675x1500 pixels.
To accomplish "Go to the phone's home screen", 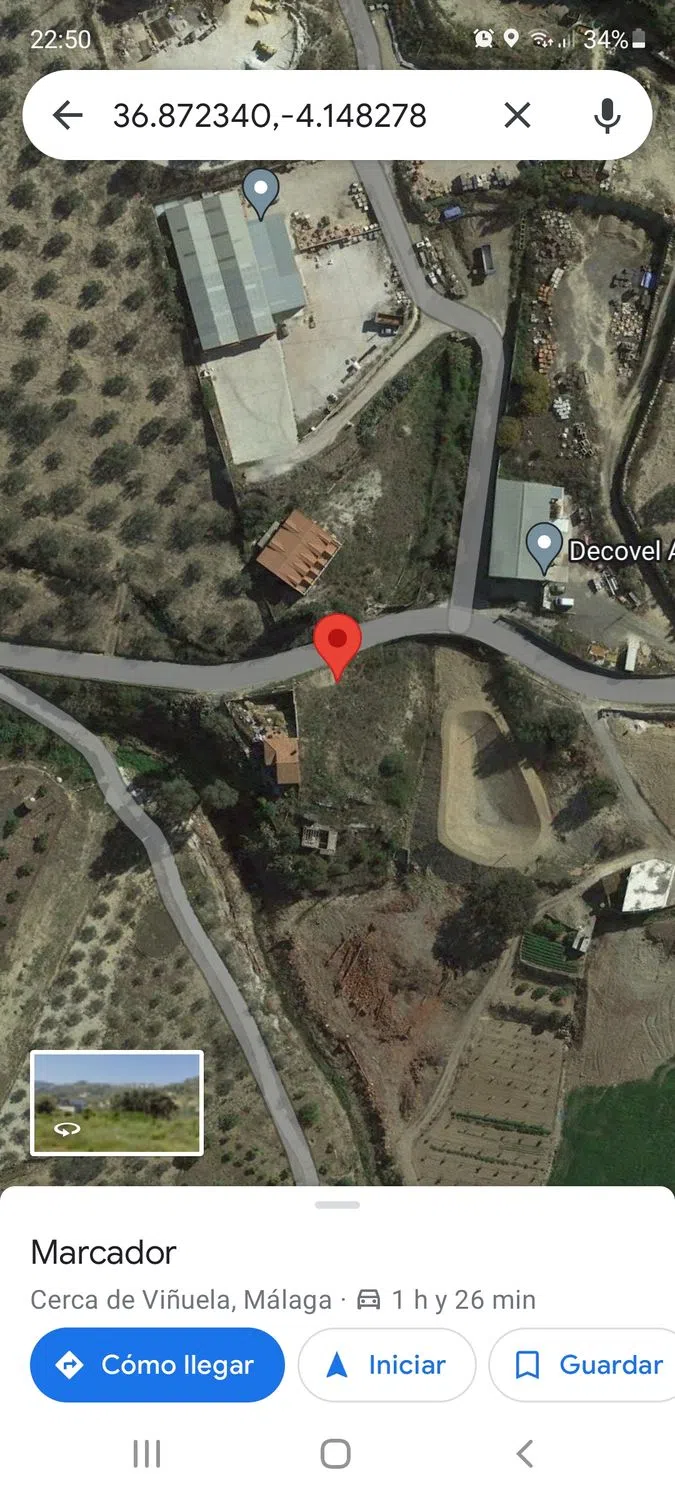I will click(x=336, y=1454).
